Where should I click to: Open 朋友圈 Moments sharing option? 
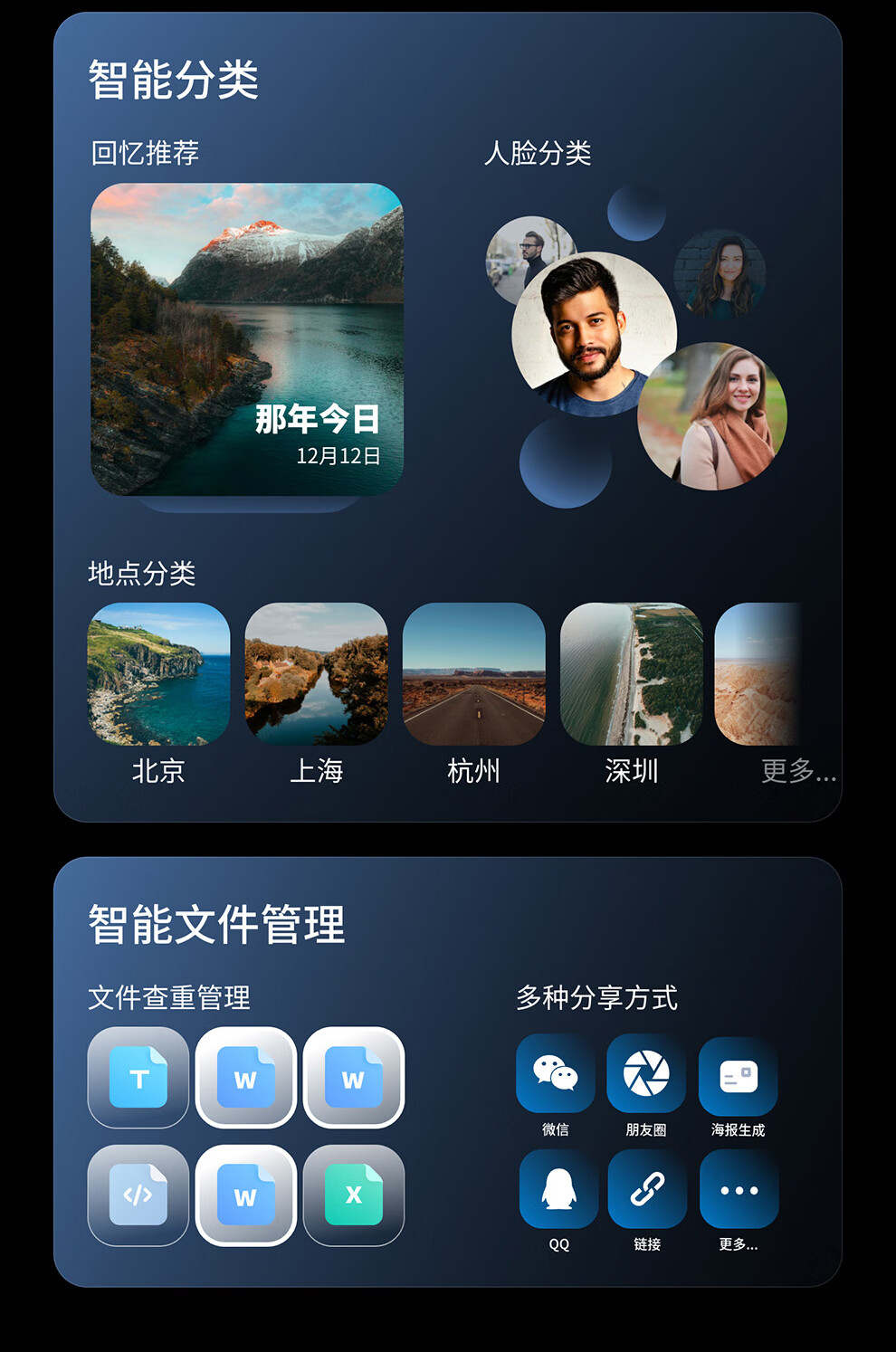click(647, 1076)
